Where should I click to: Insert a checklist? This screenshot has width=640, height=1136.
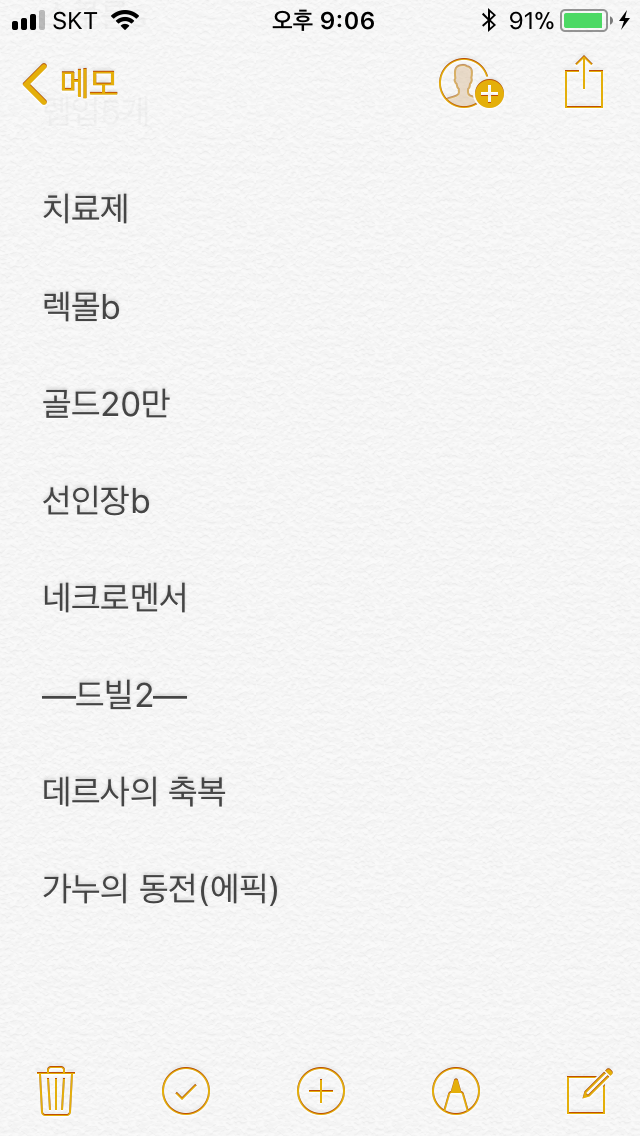[x=186, y=1090]
